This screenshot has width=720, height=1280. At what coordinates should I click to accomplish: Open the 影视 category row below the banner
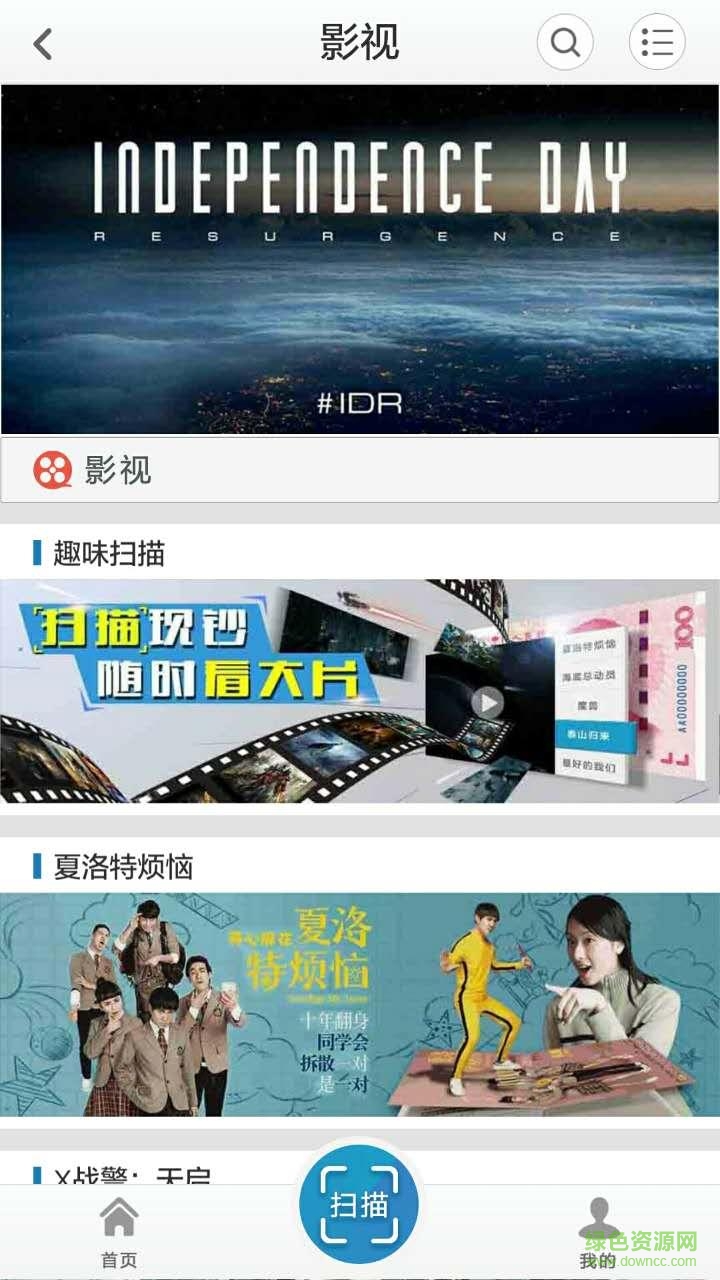(x=360, y=472)
